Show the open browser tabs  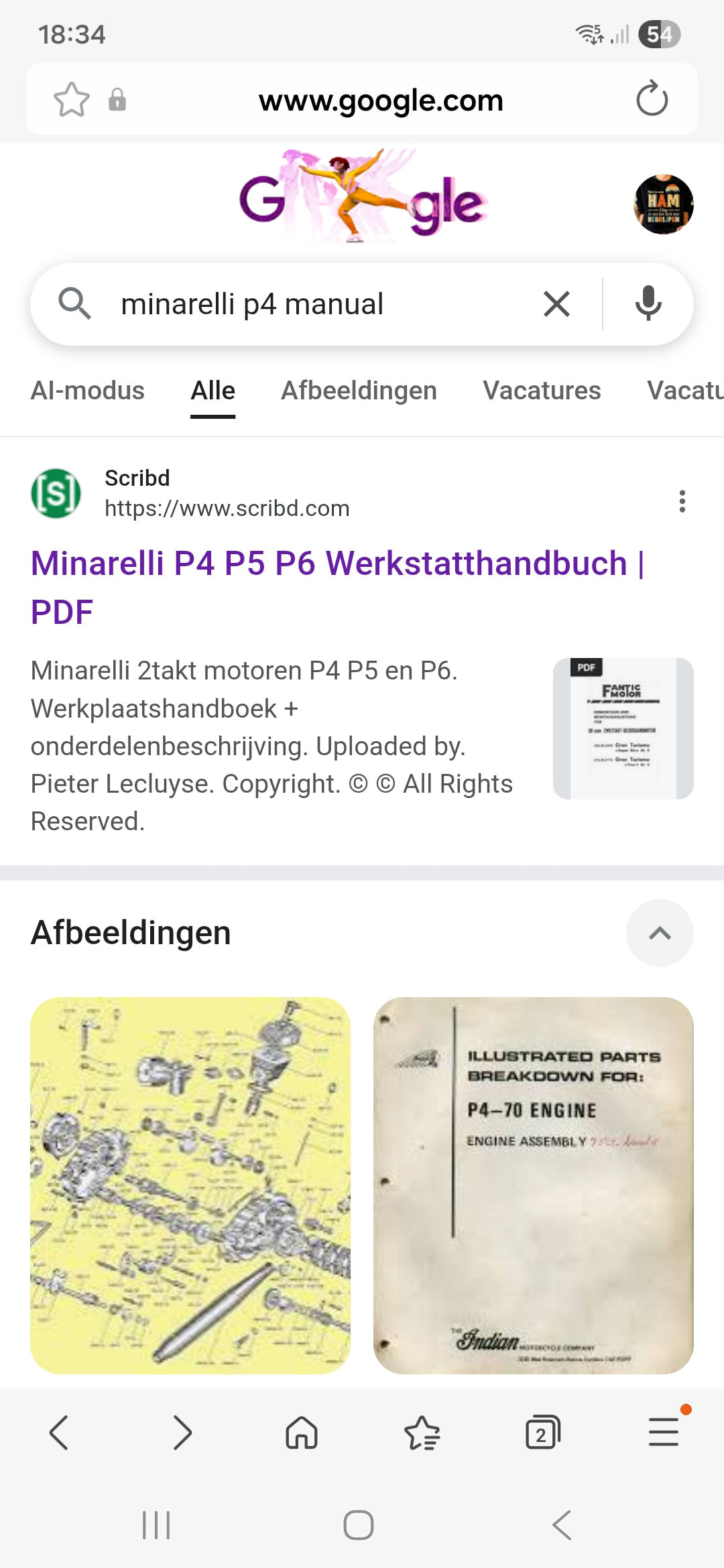click(542, 1433)
